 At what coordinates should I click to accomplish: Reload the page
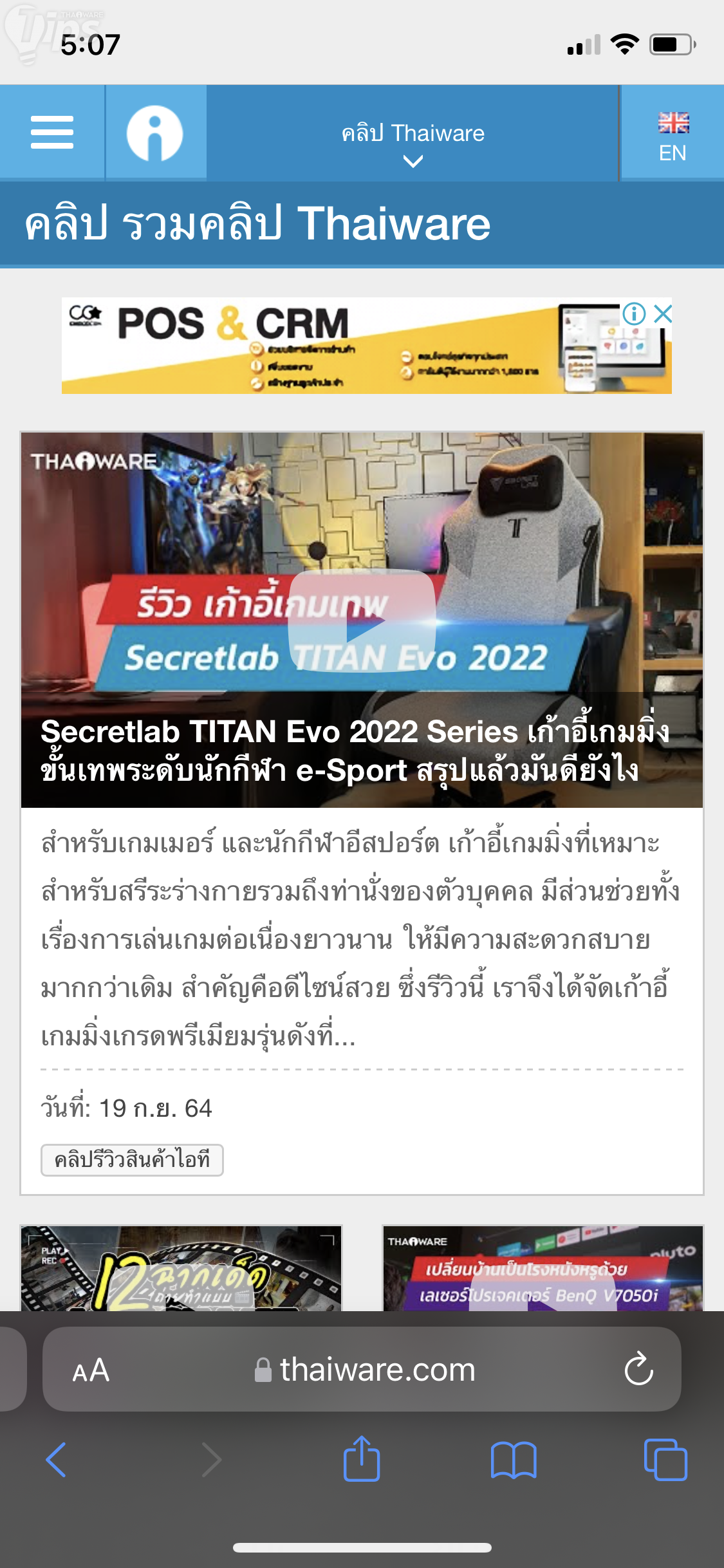(x=638, y=1370)
